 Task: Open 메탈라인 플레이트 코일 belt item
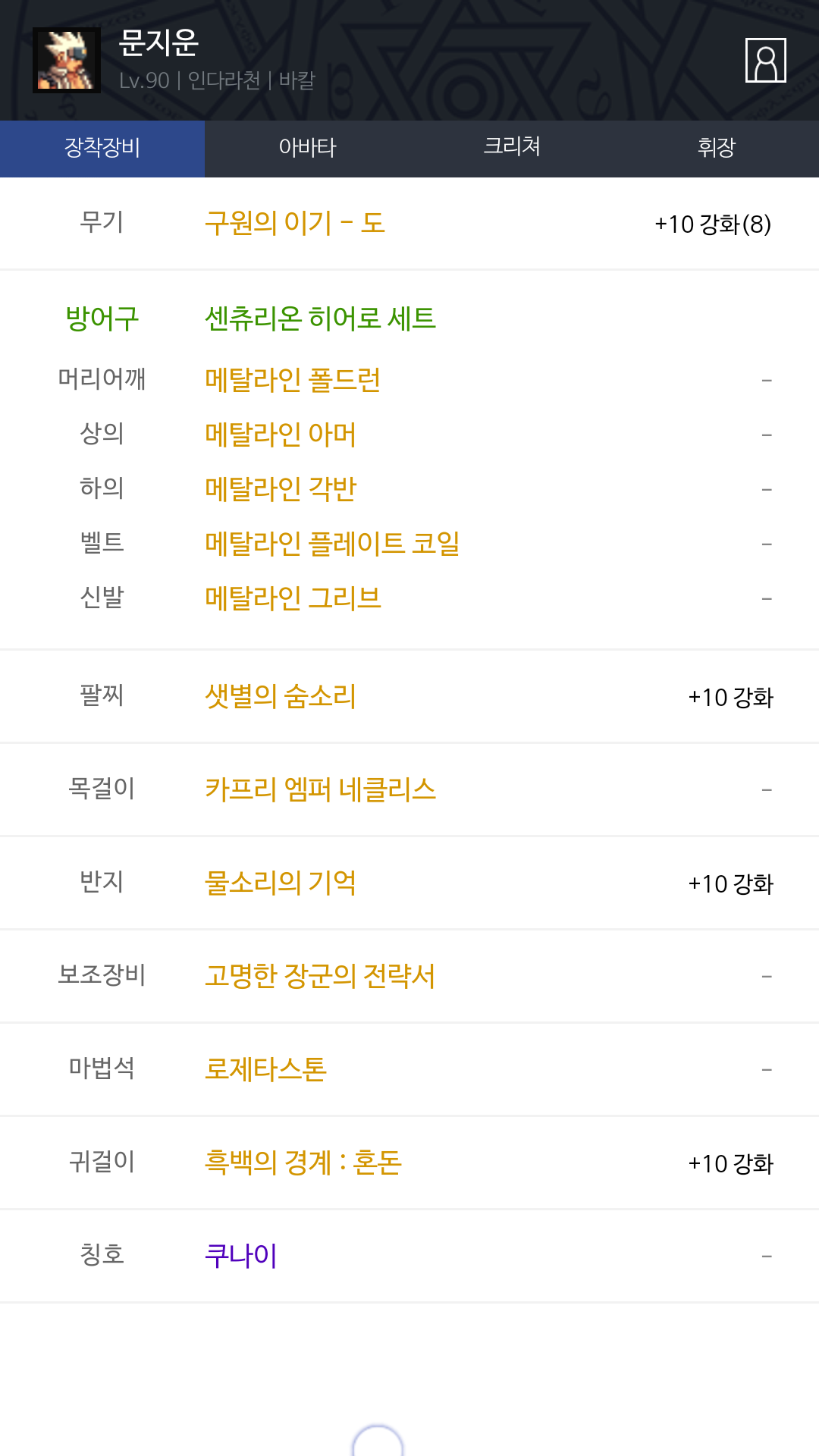click(x=332, y=543)
